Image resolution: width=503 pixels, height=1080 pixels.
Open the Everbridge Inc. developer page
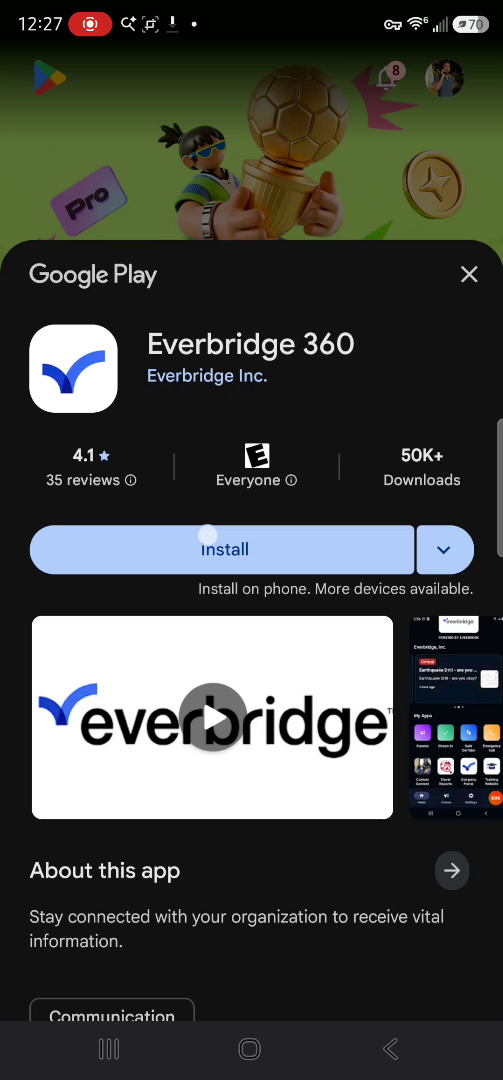click(x=207, y=376)
